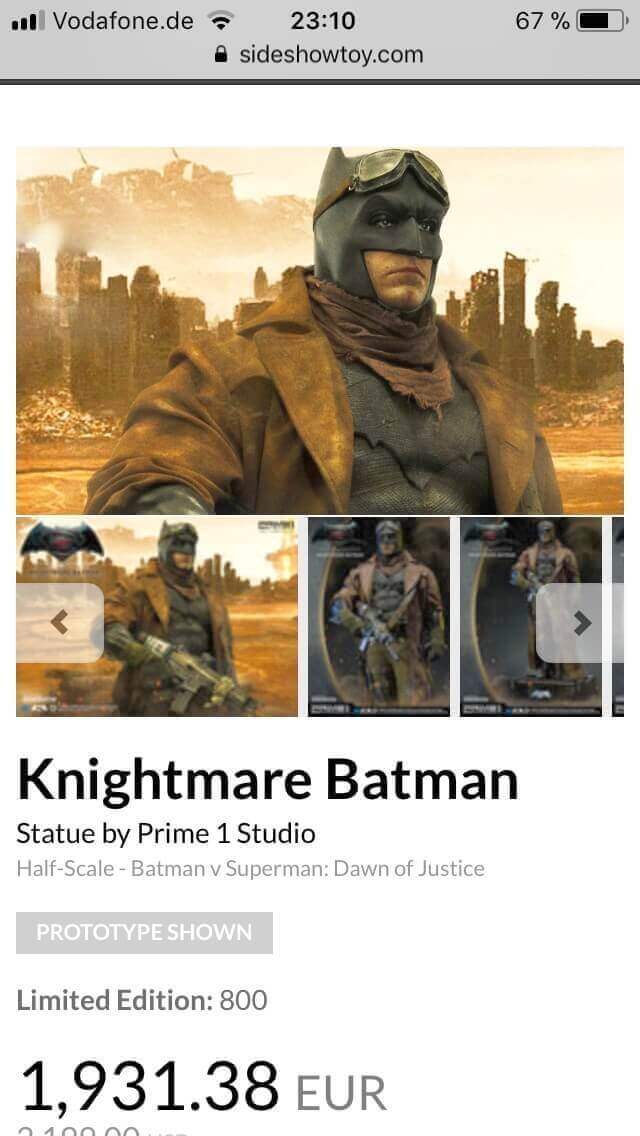Image resolution: width=640 pixels, height=1136 pixels.
Task: Open the sideshowtoy.com address bar
Action: [x=320, y=55]
